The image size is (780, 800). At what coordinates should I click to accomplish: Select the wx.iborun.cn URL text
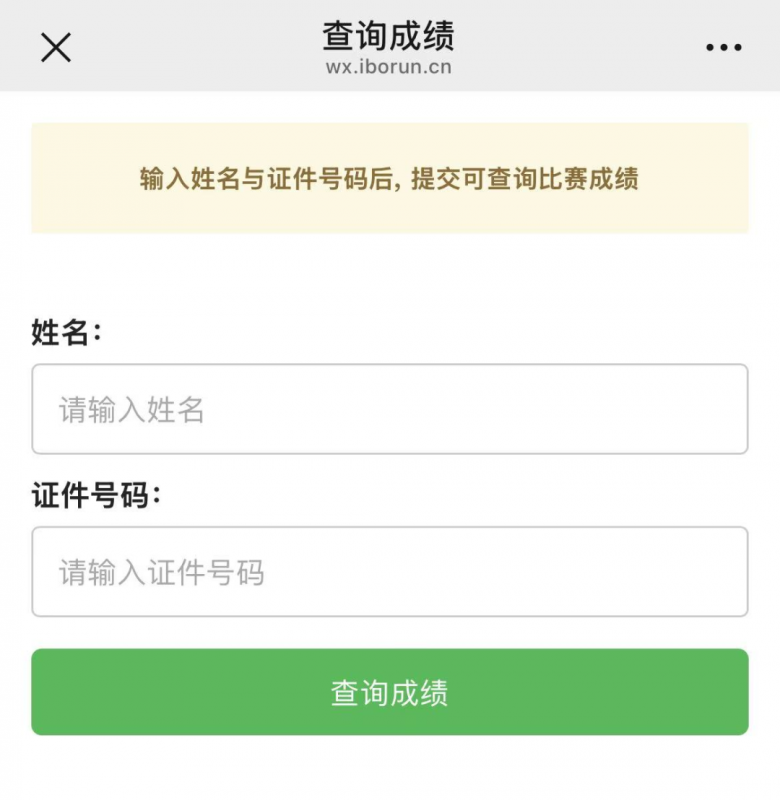(389, 67)
